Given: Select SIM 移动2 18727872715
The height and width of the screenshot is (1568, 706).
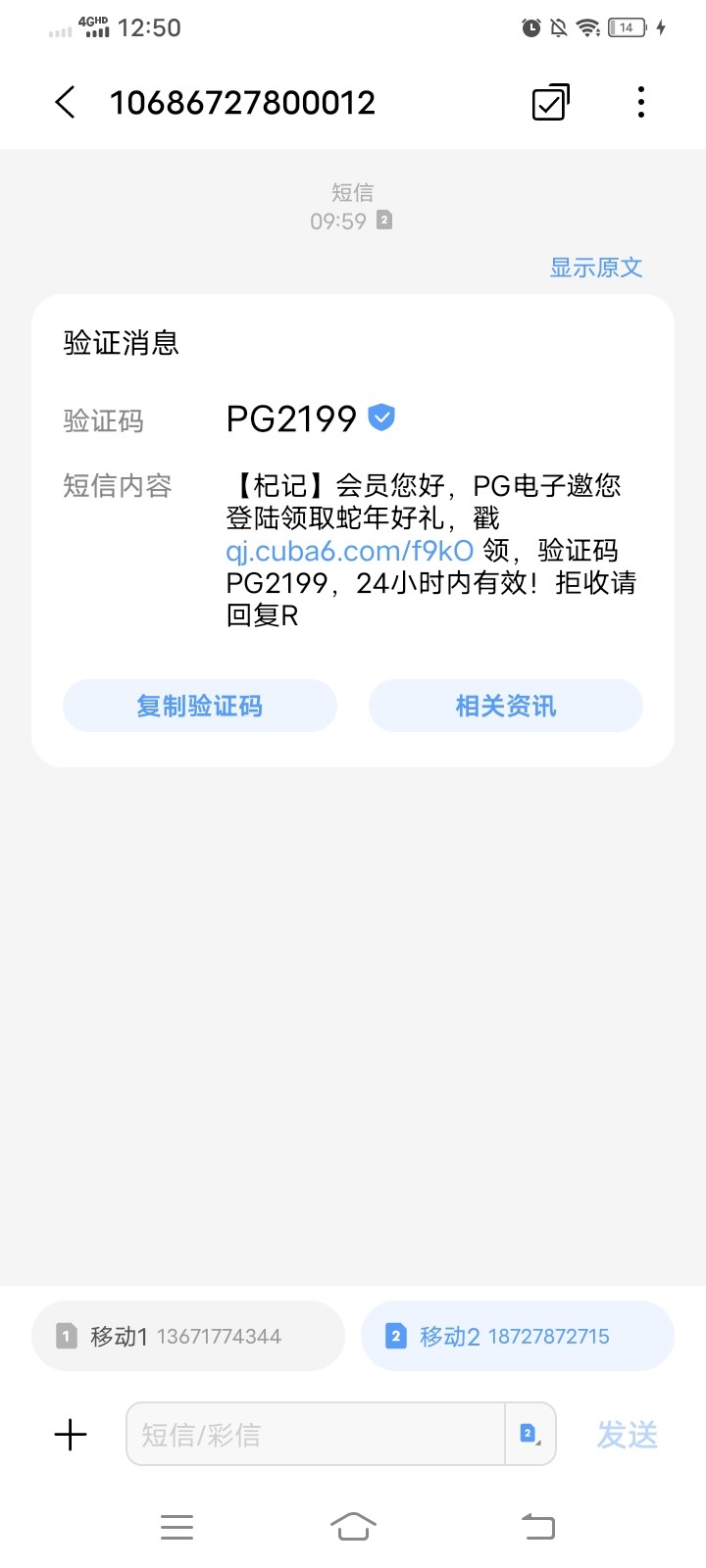Looking at the screenshot, I should click(518, 1336).
